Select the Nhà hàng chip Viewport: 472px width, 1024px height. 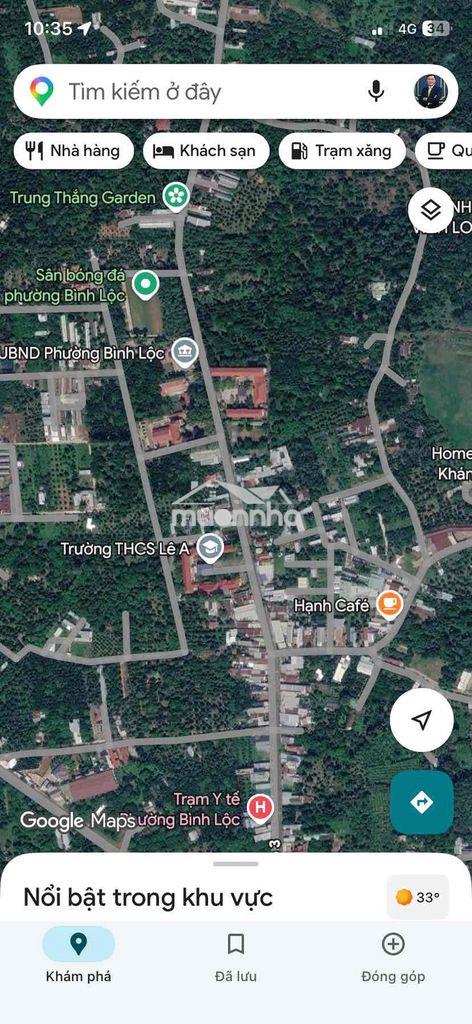click(x=74, y=152)
